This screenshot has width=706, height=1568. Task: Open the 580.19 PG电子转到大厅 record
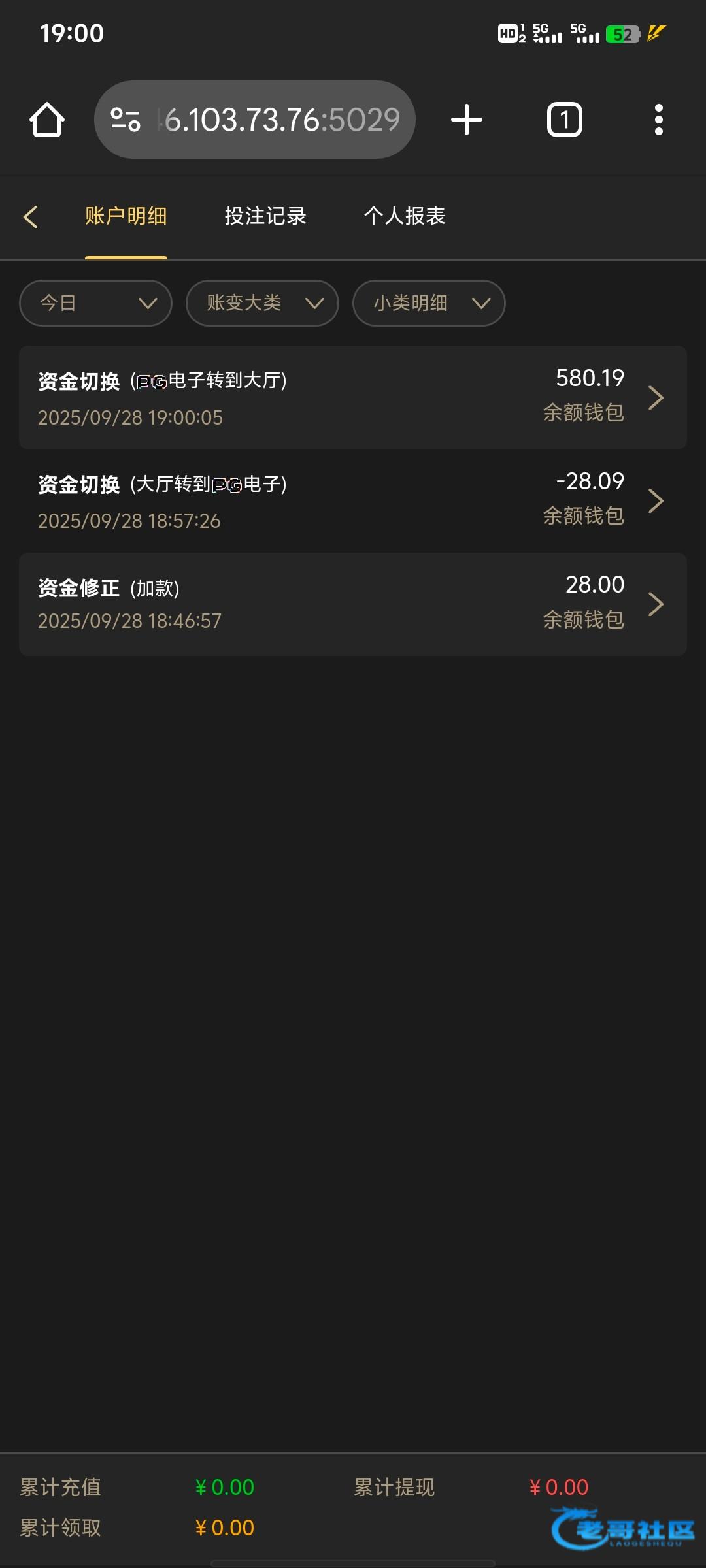[x=353, y=397]
